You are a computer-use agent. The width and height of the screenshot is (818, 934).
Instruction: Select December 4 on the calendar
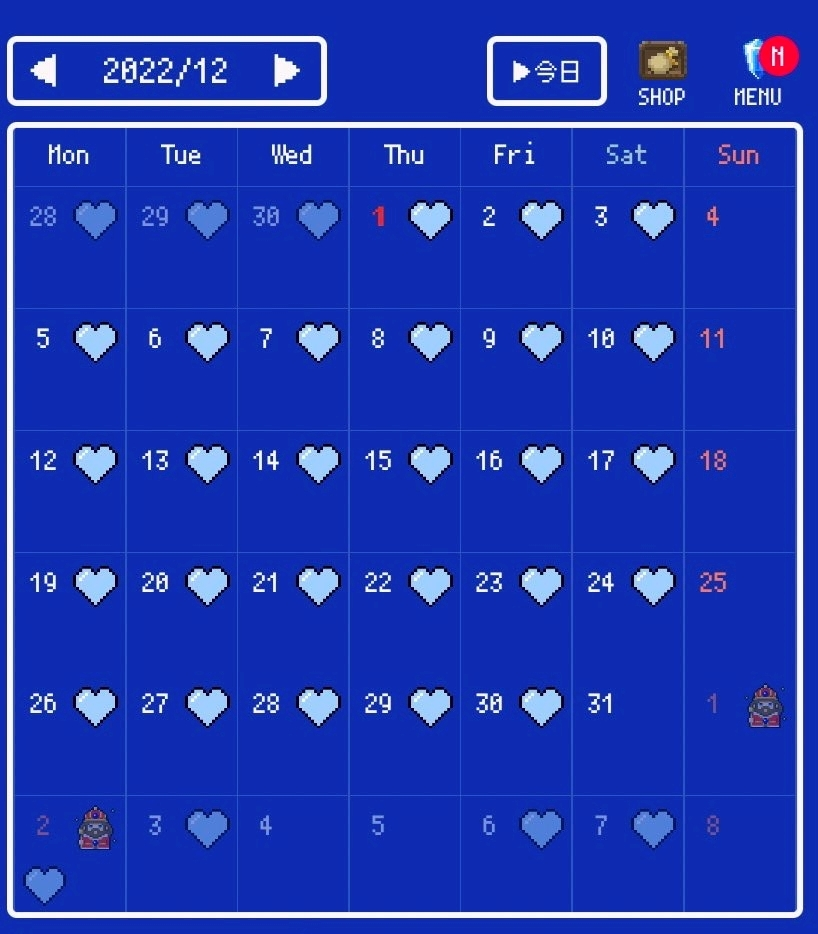(x=740, y=246)
